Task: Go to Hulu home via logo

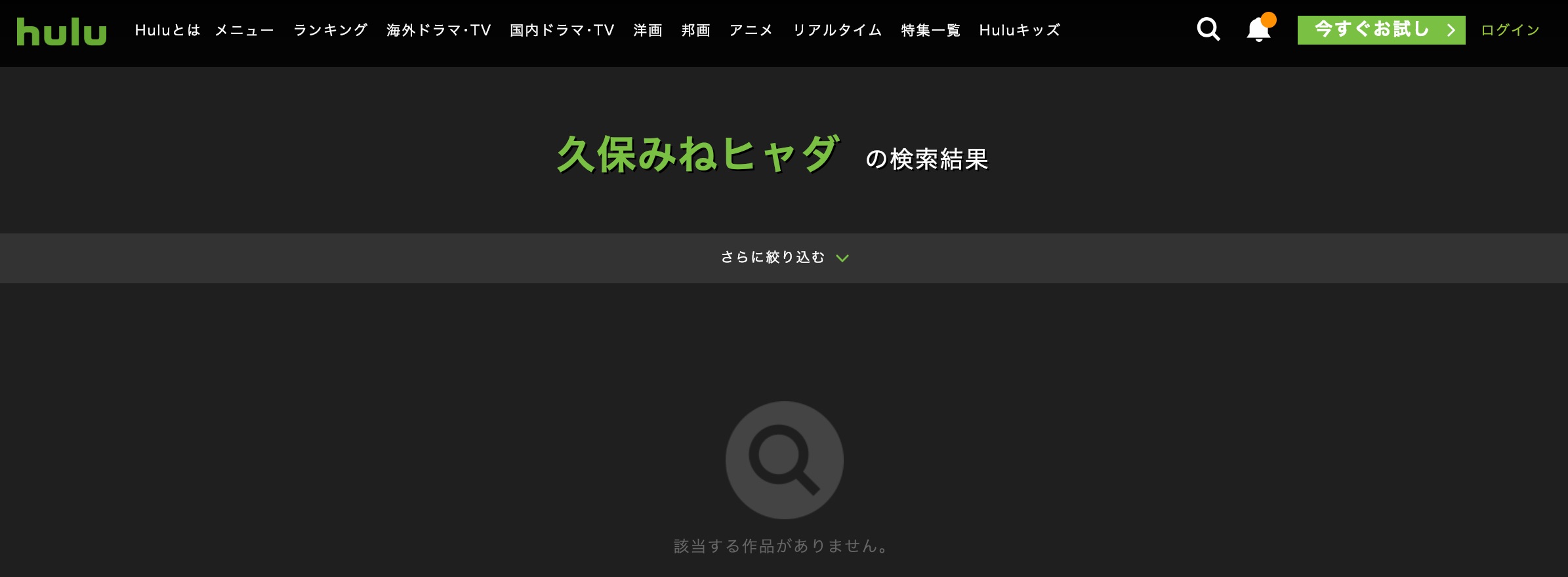Action: (62, 31)
